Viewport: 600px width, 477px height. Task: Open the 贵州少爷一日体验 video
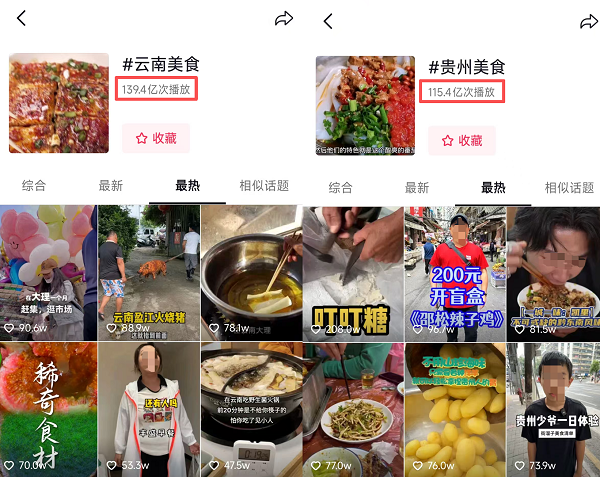tap(554, 408)
